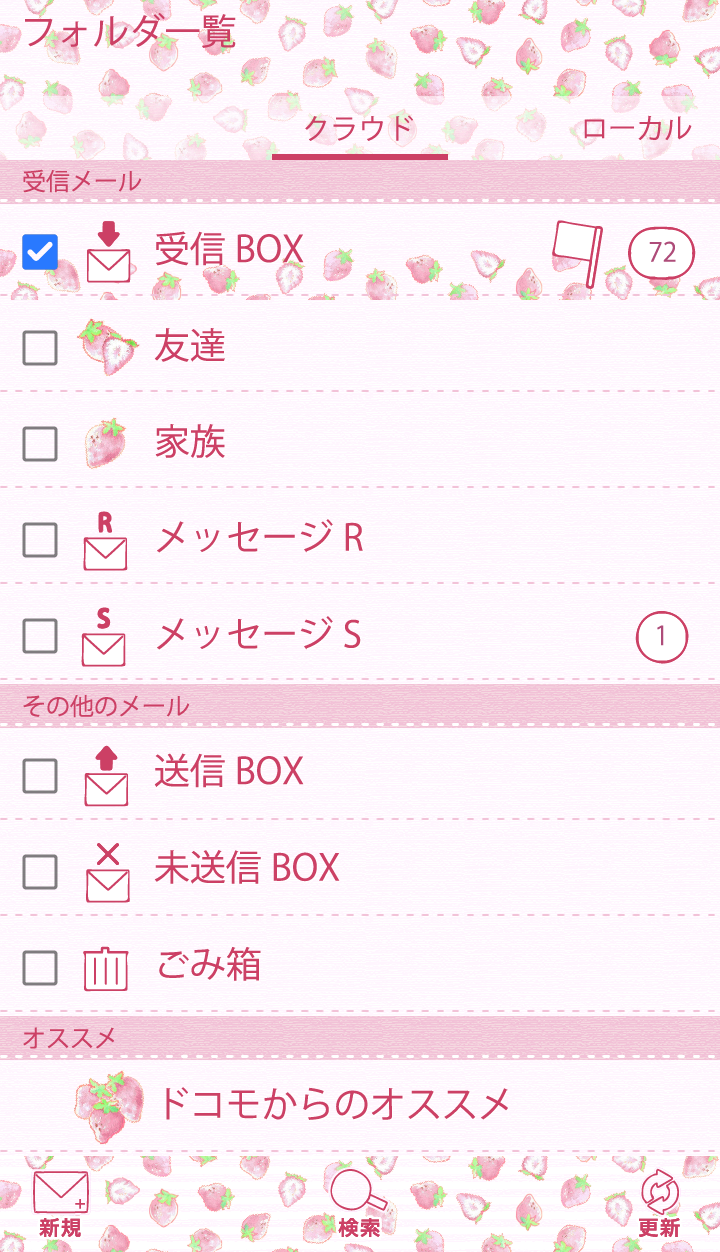Refresh folders with 更新
Viewport: 720px width, 1252px height.
(x=659, y=1203)
